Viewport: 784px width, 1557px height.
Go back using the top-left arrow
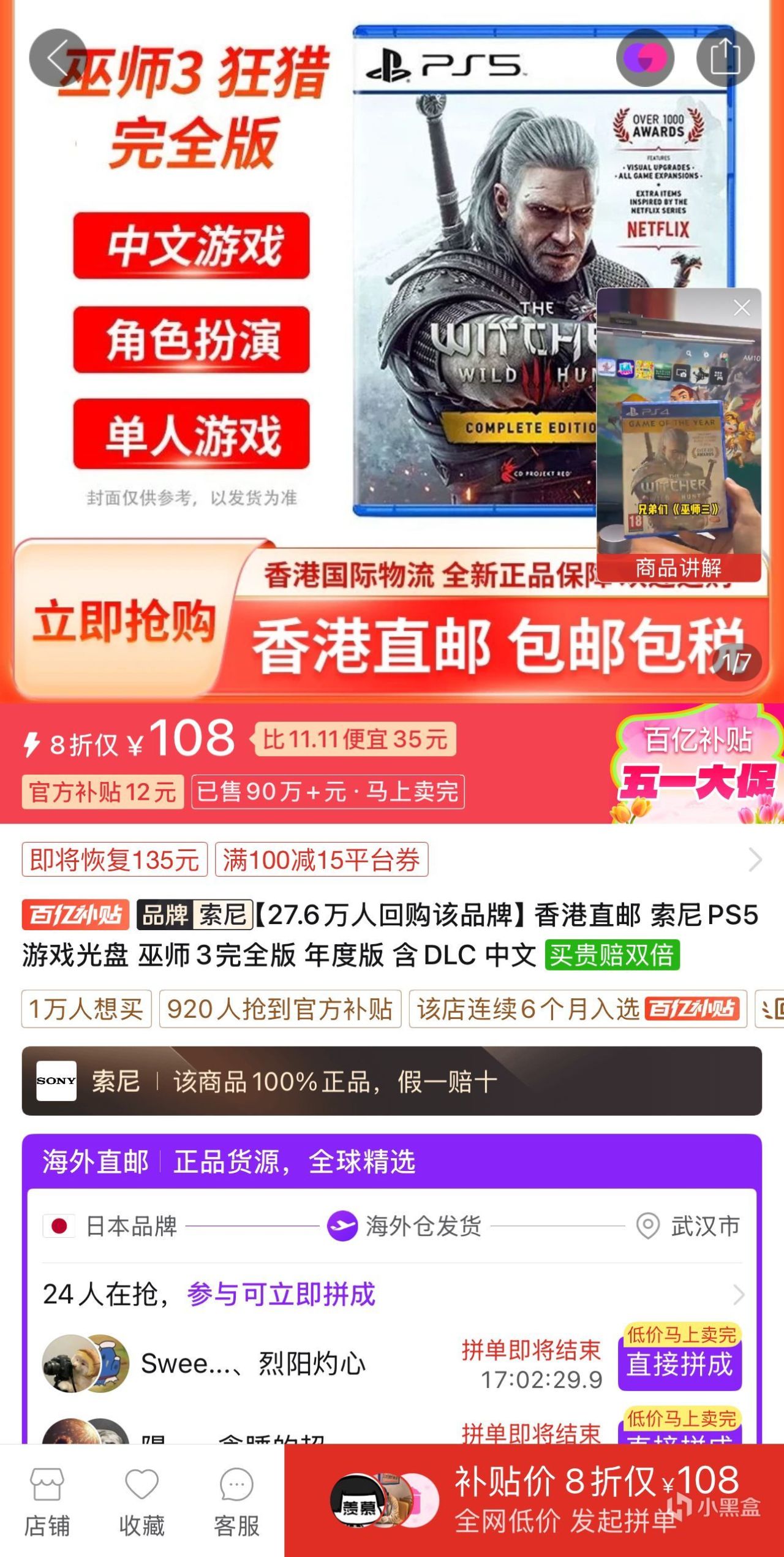(57, 58)
